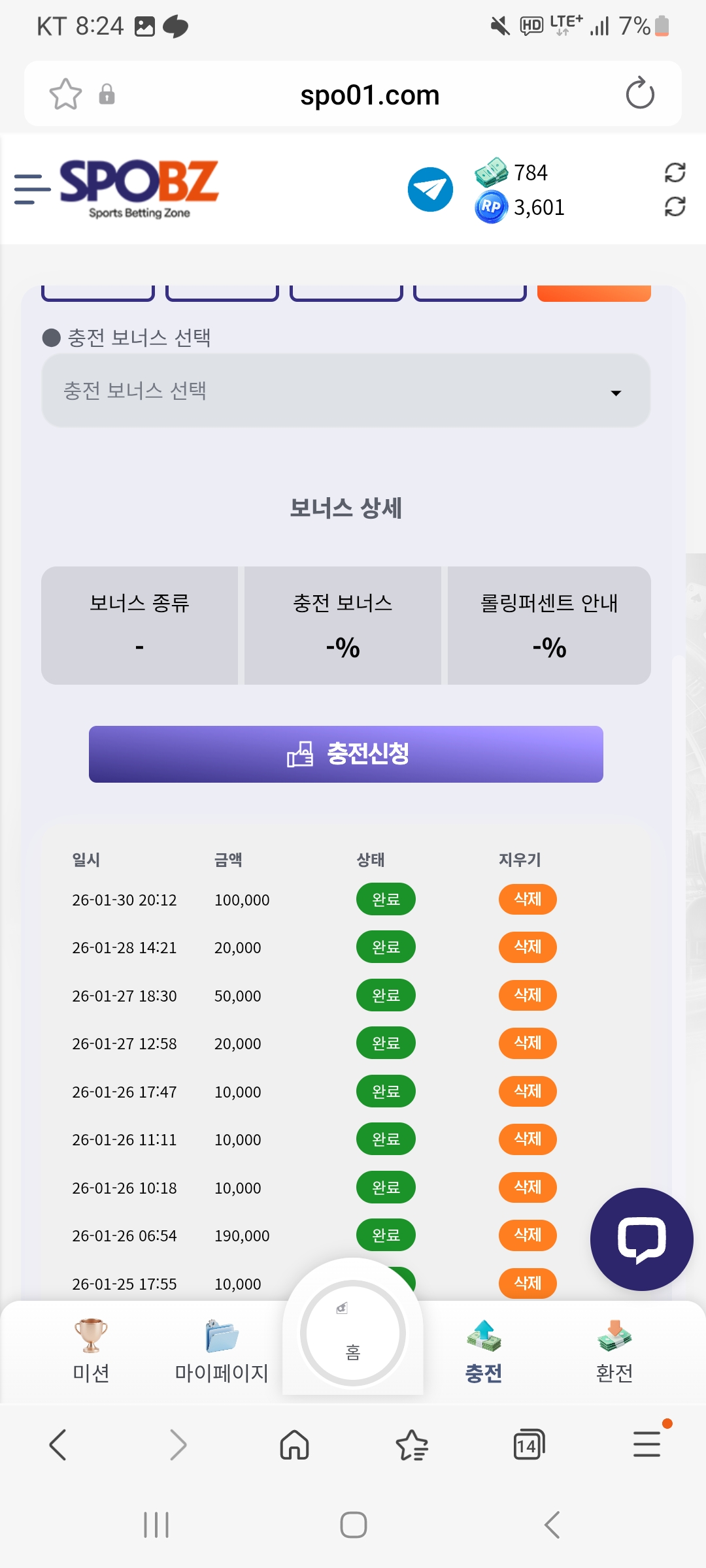Viewport: 706px width, 1568px height.
Task: Open the live chat bubble
Action: 641,1239
